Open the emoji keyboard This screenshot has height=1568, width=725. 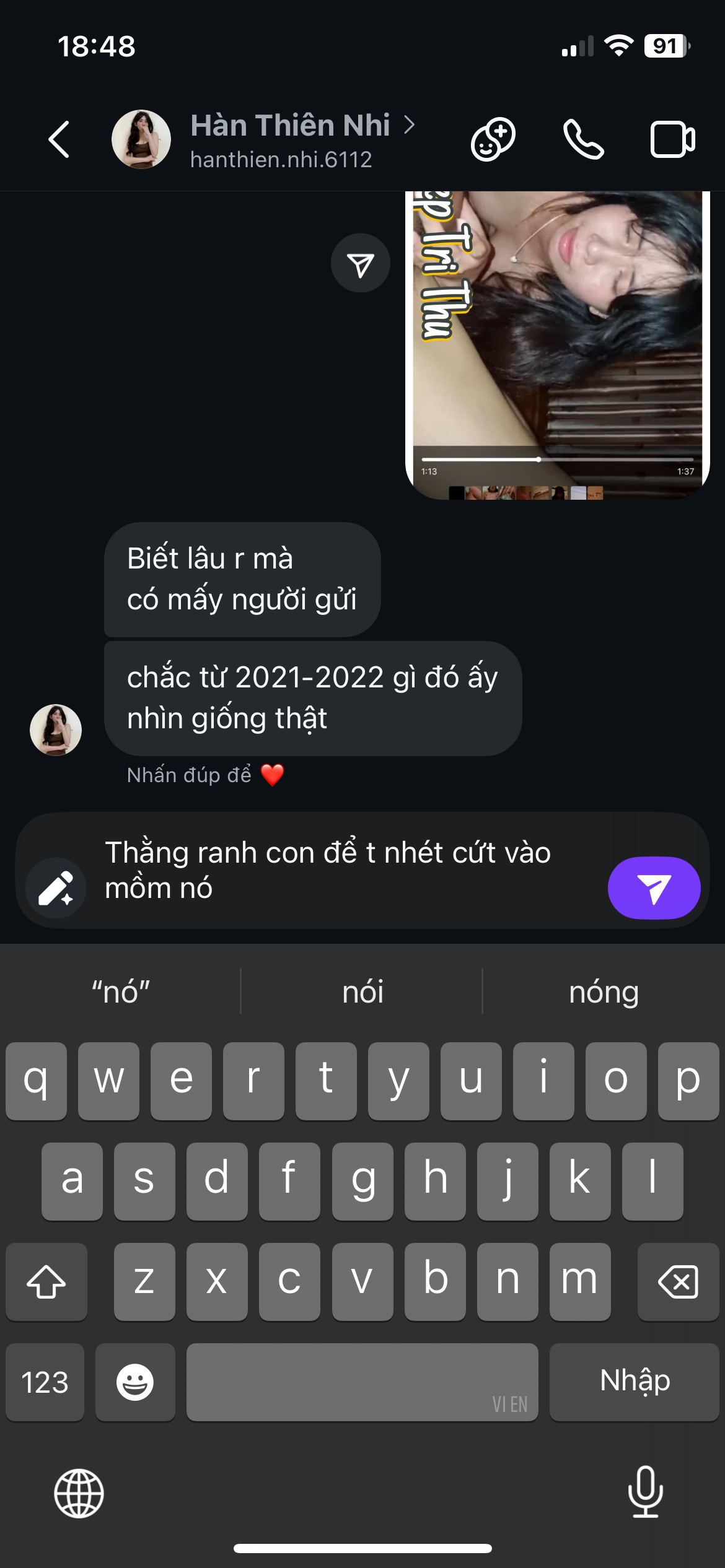click(135, 1382)
